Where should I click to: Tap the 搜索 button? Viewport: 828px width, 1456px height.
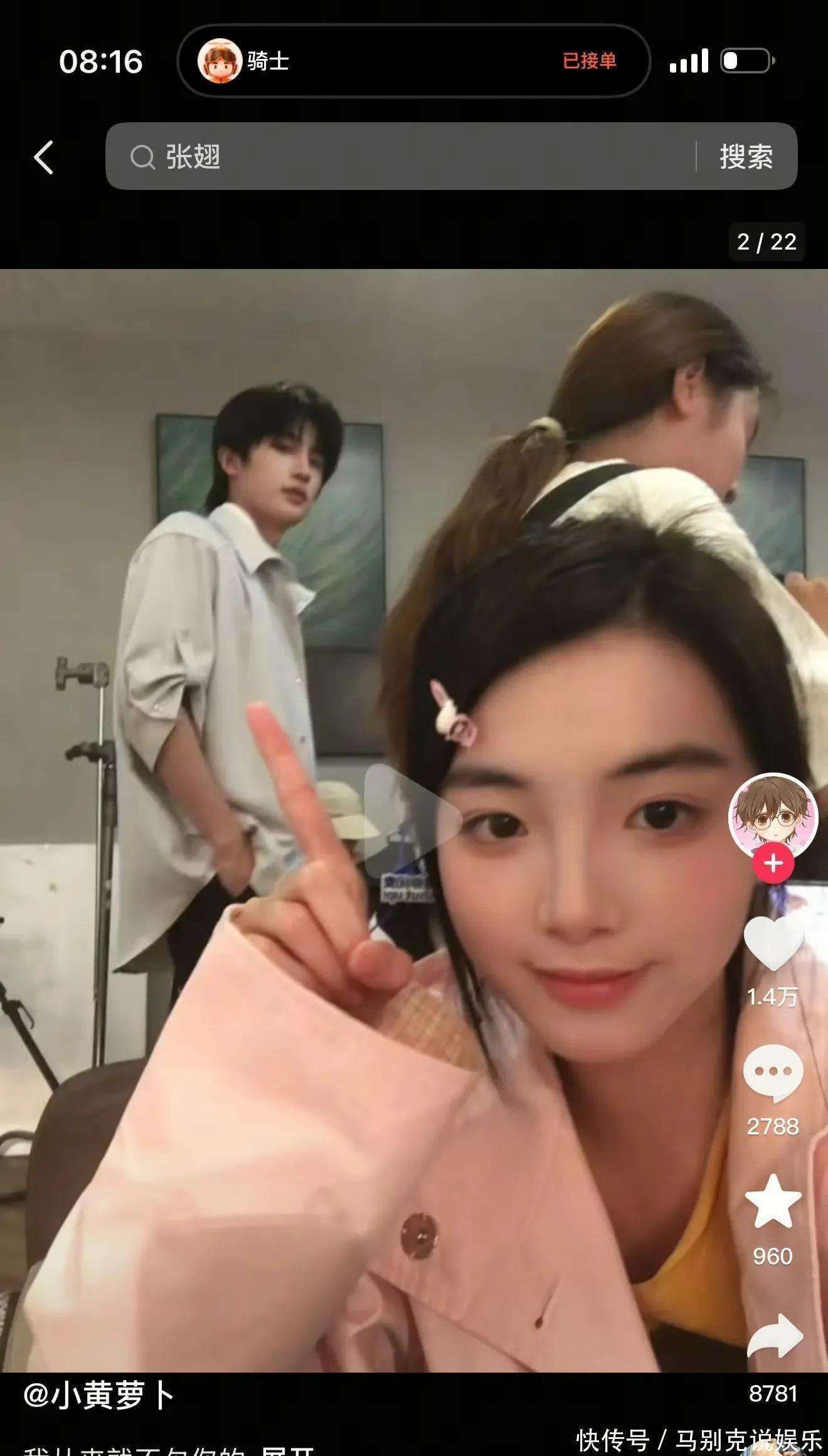[x=746, y=157]
